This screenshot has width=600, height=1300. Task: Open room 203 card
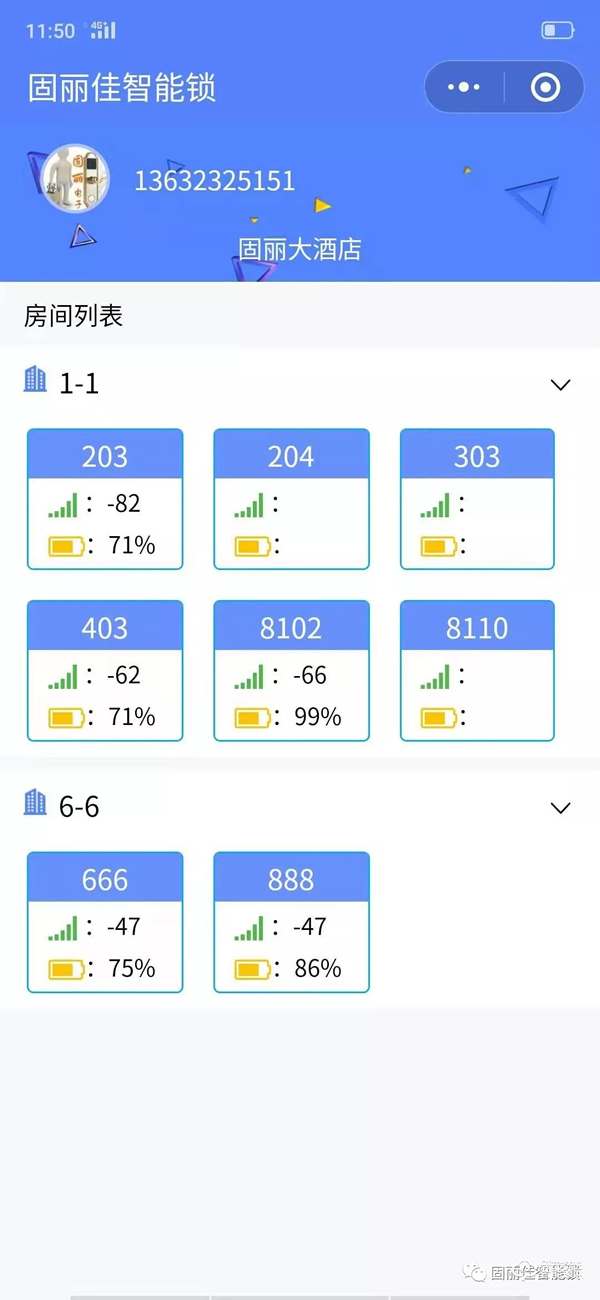click(105, 499)
